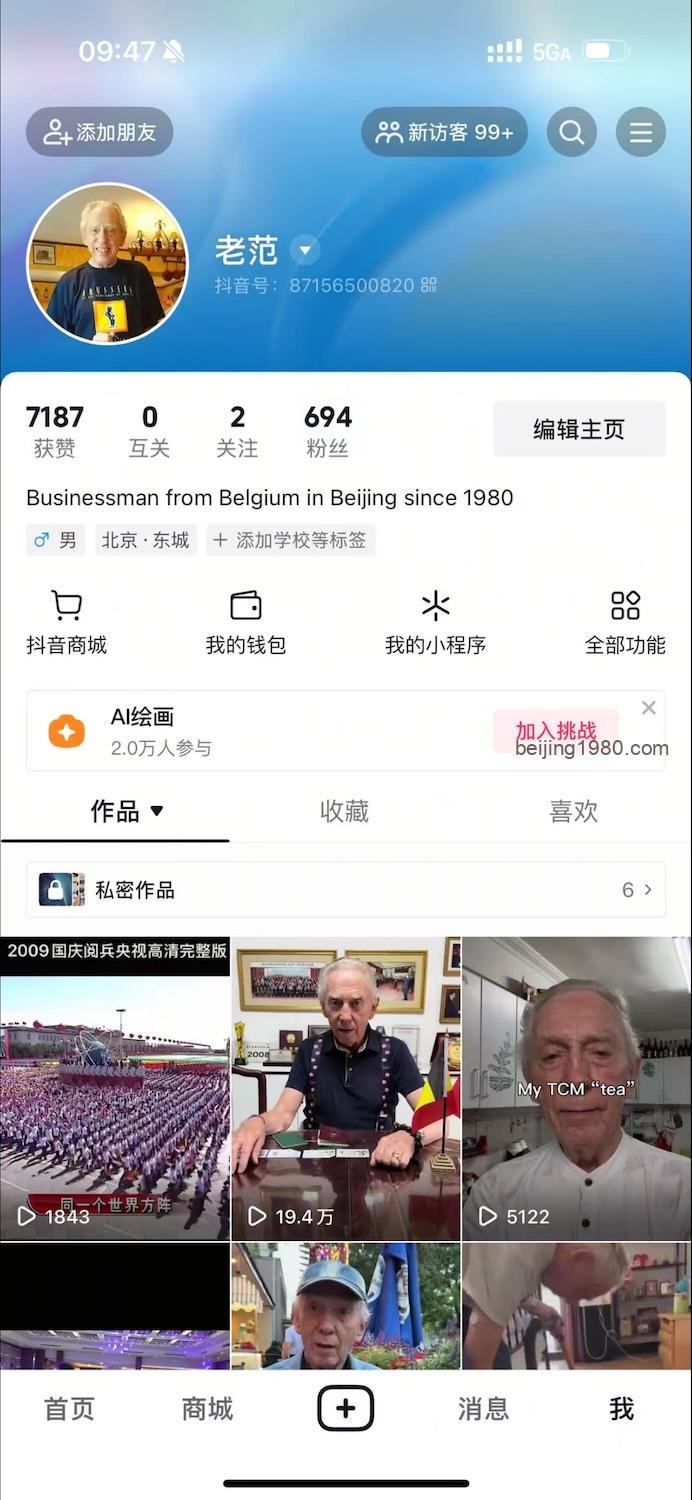Screen dimensions: 692x1500
Task: Open the 私密作品 row
Action: pyautogui.click(x=346, y=890)
